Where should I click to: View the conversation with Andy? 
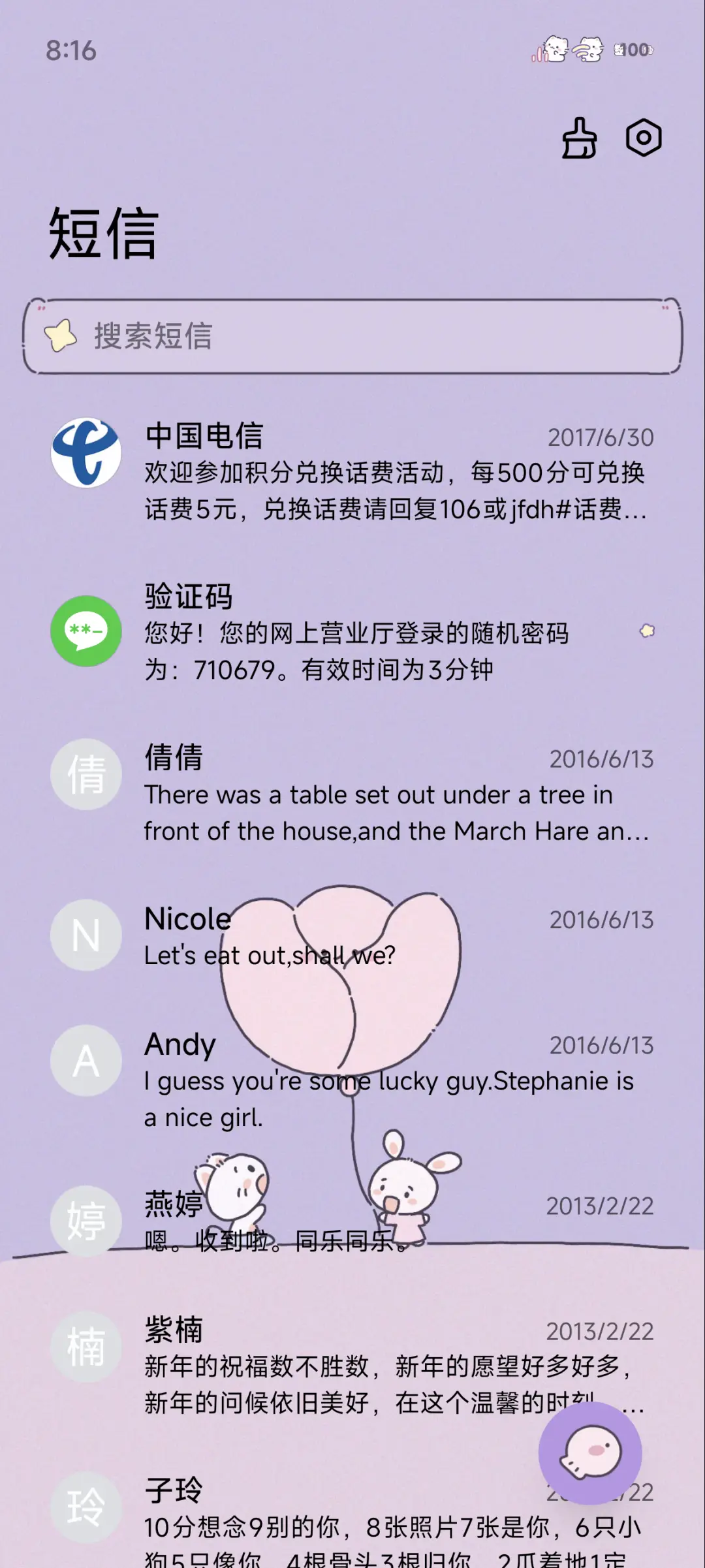pyautogui.click(x=352, y=1080)
